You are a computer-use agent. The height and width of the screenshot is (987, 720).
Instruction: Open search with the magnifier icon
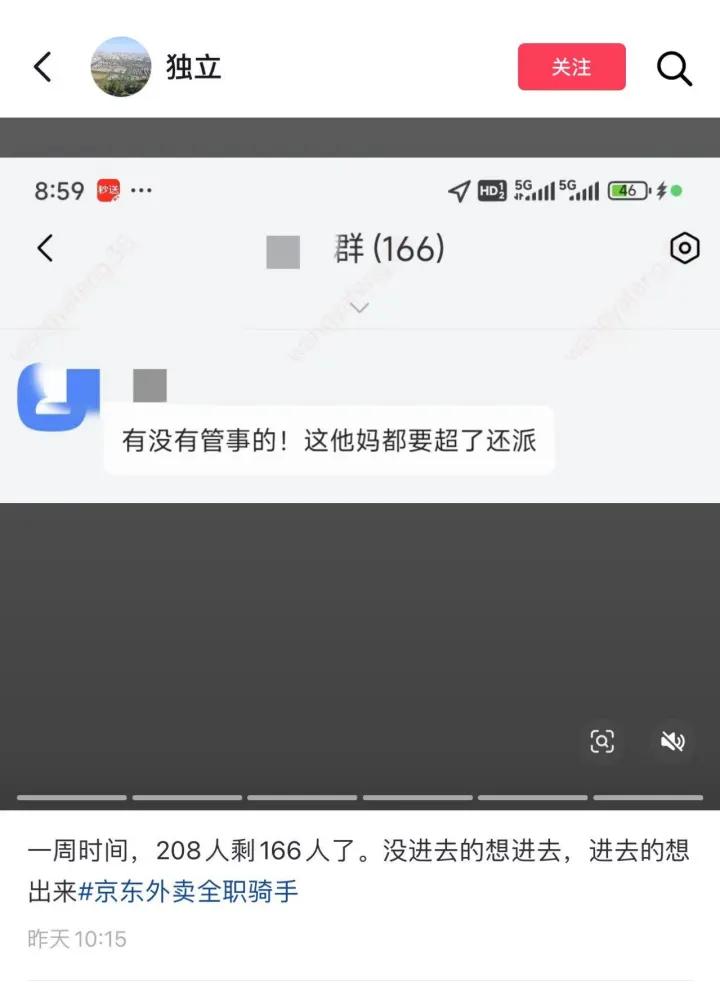point(674,68)
